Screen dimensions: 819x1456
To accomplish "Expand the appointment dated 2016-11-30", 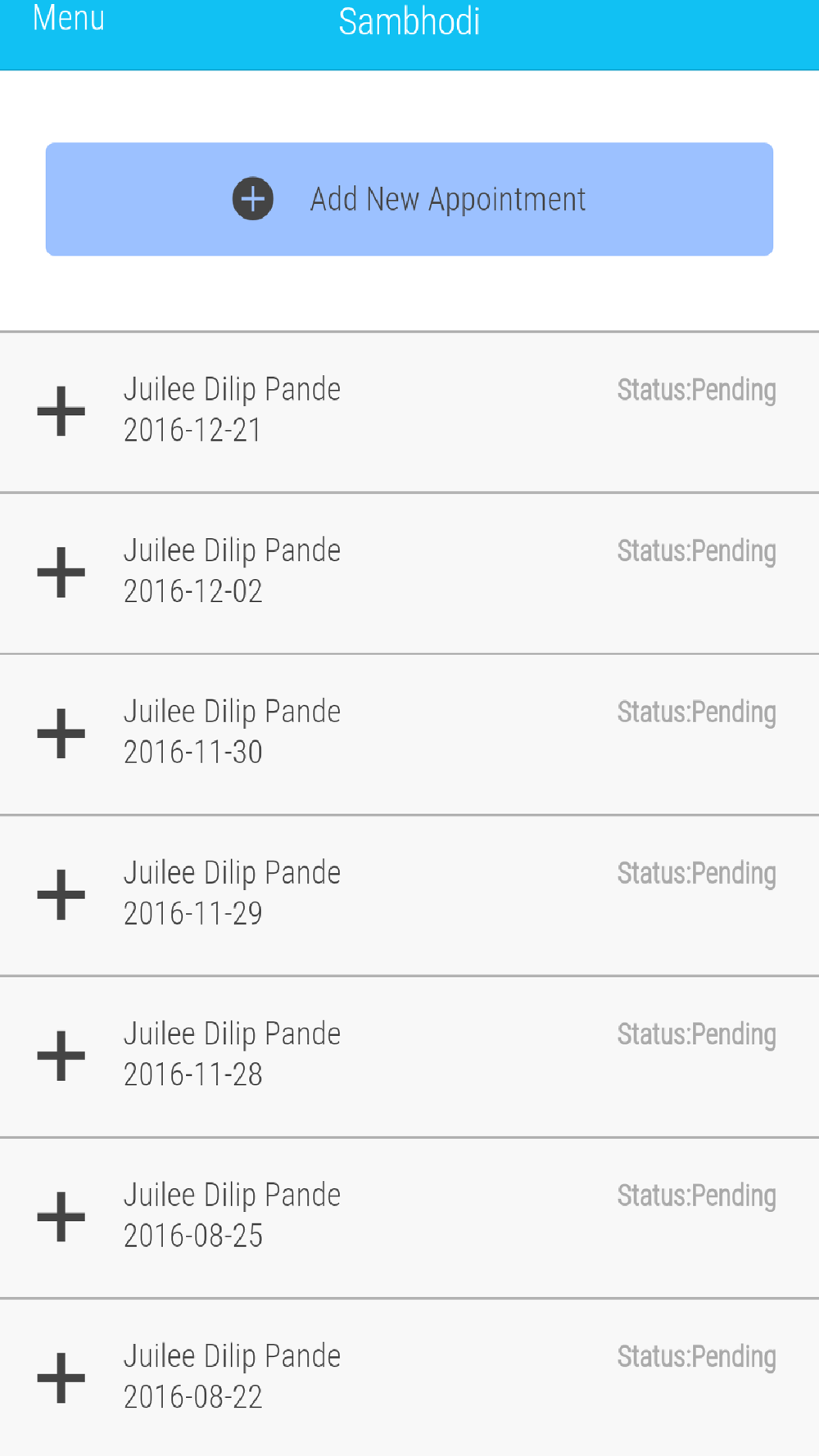I will 61,734.
